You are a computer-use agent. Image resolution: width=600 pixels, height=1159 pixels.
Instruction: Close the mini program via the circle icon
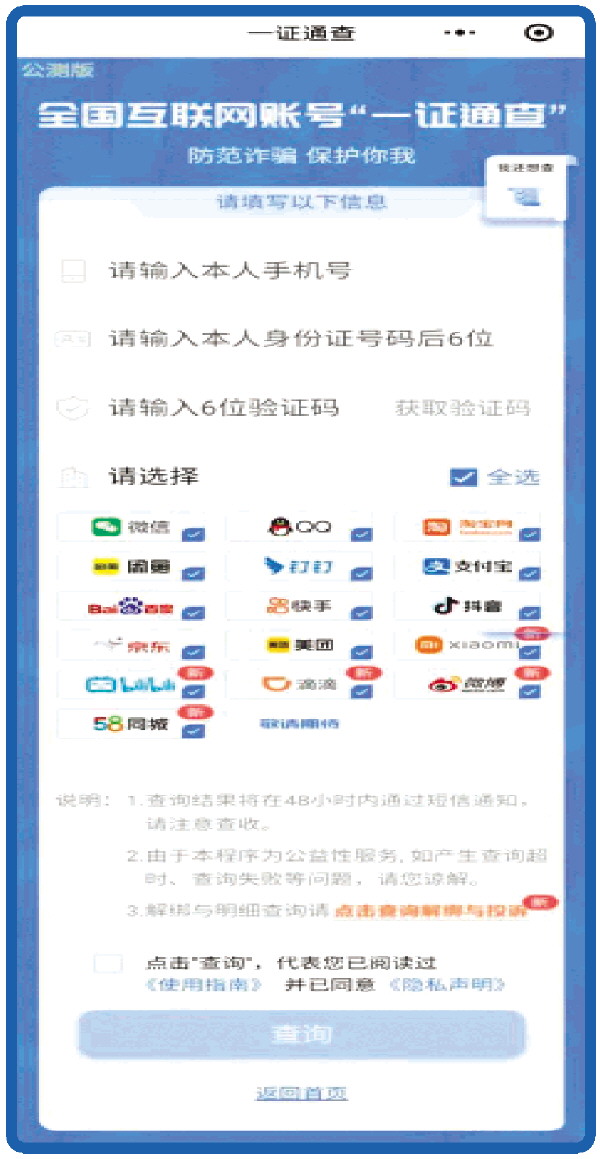click(538, 33)
